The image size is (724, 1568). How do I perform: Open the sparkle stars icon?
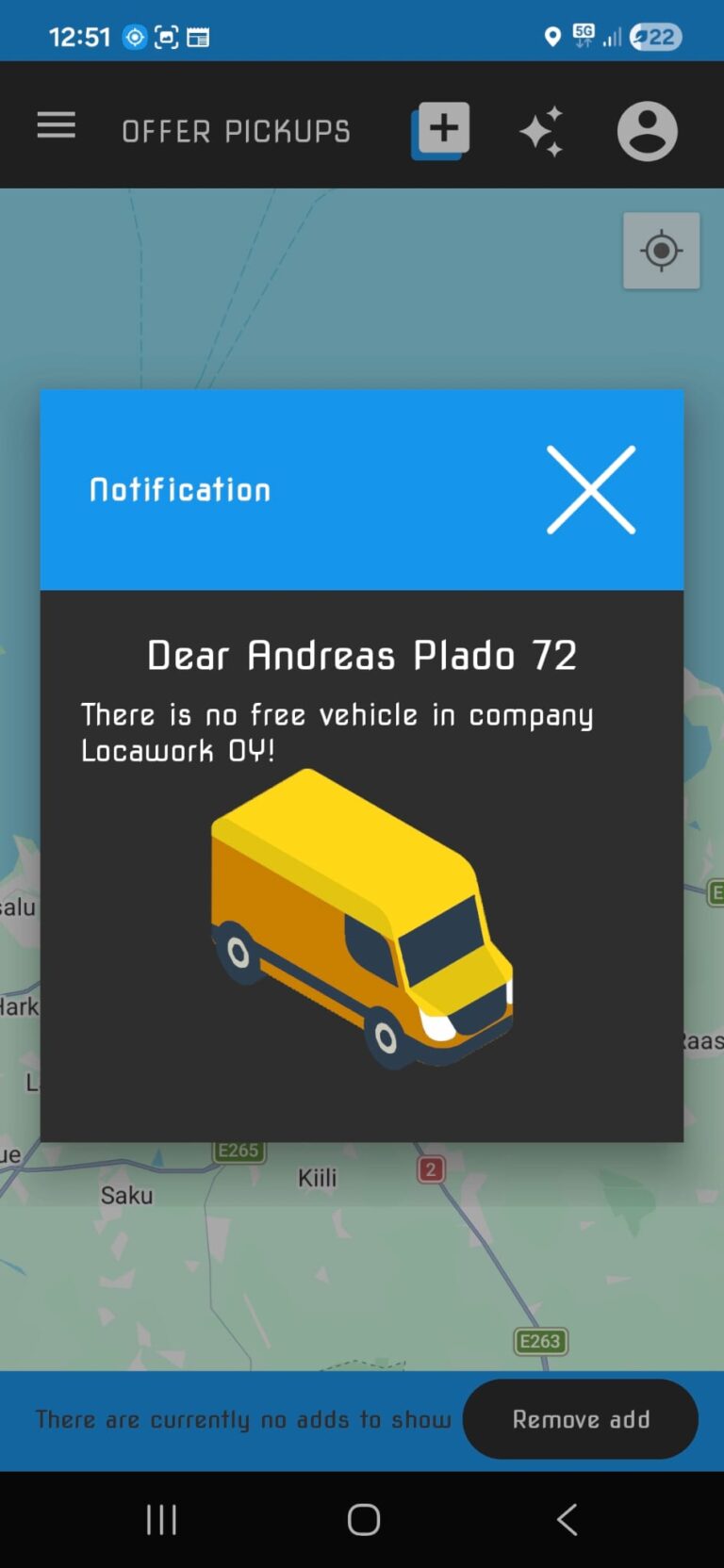pyautogui.click(x=542, y=131)
